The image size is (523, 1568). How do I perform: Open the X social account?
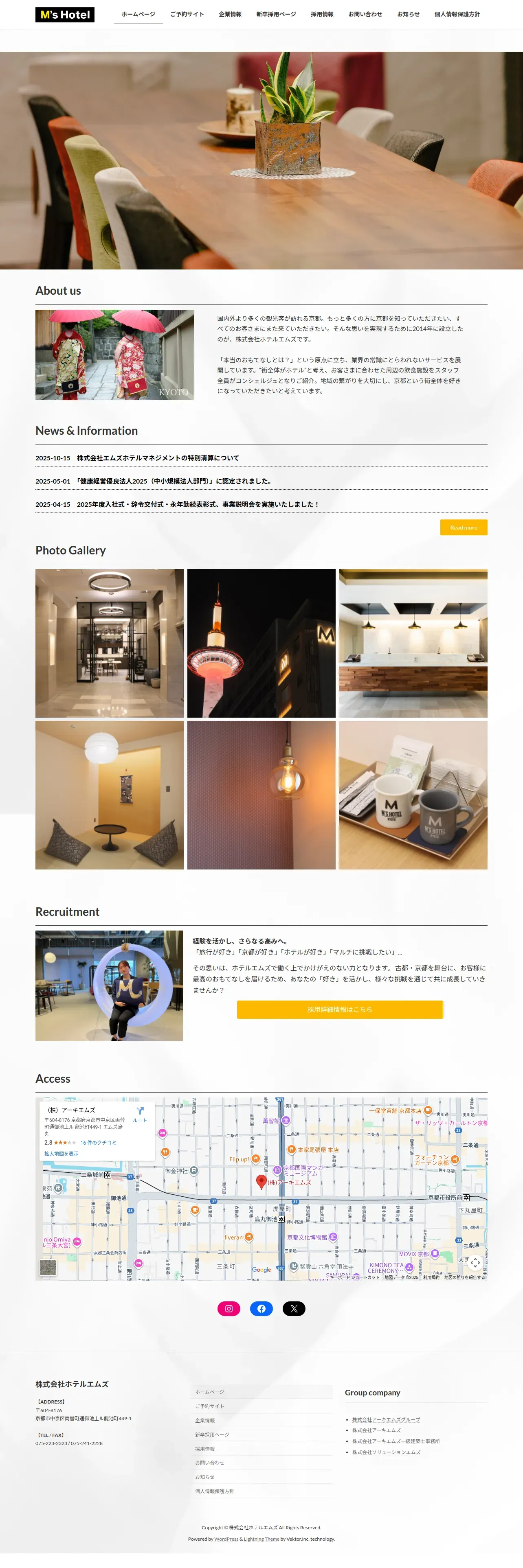(x=294, y=1309)
